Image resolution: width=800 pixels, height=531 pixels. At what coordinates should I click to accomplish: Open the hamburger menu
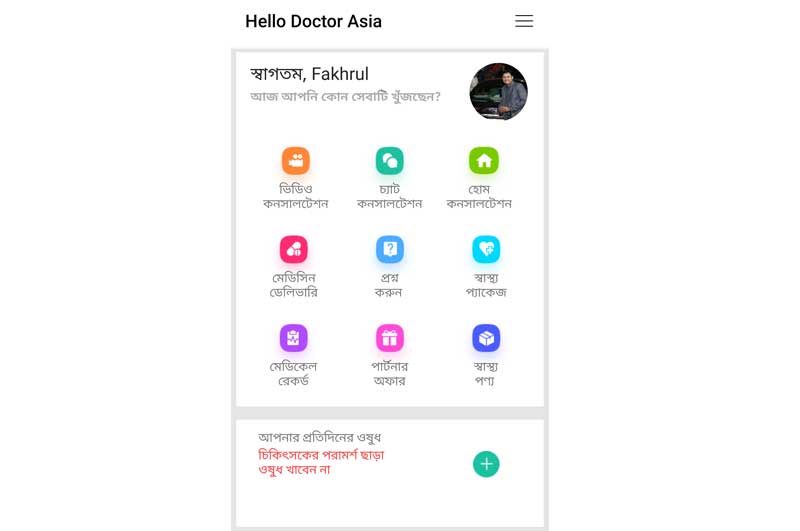(524, 21)
